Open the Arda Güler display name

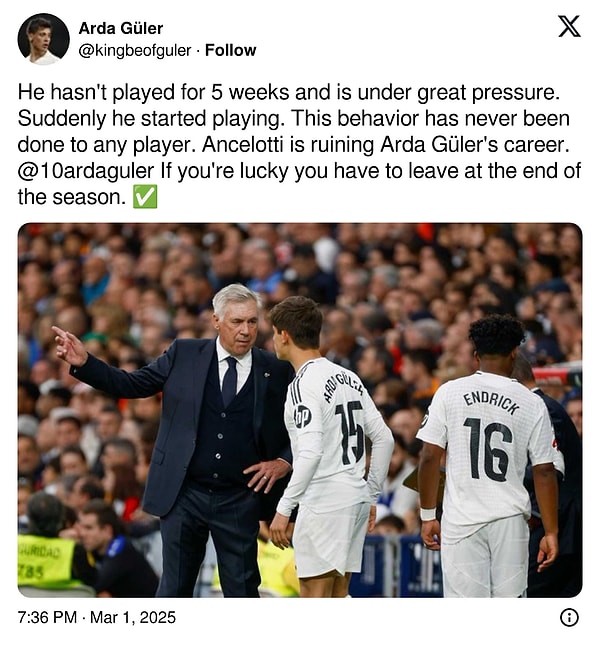click(x=120, y=28)
